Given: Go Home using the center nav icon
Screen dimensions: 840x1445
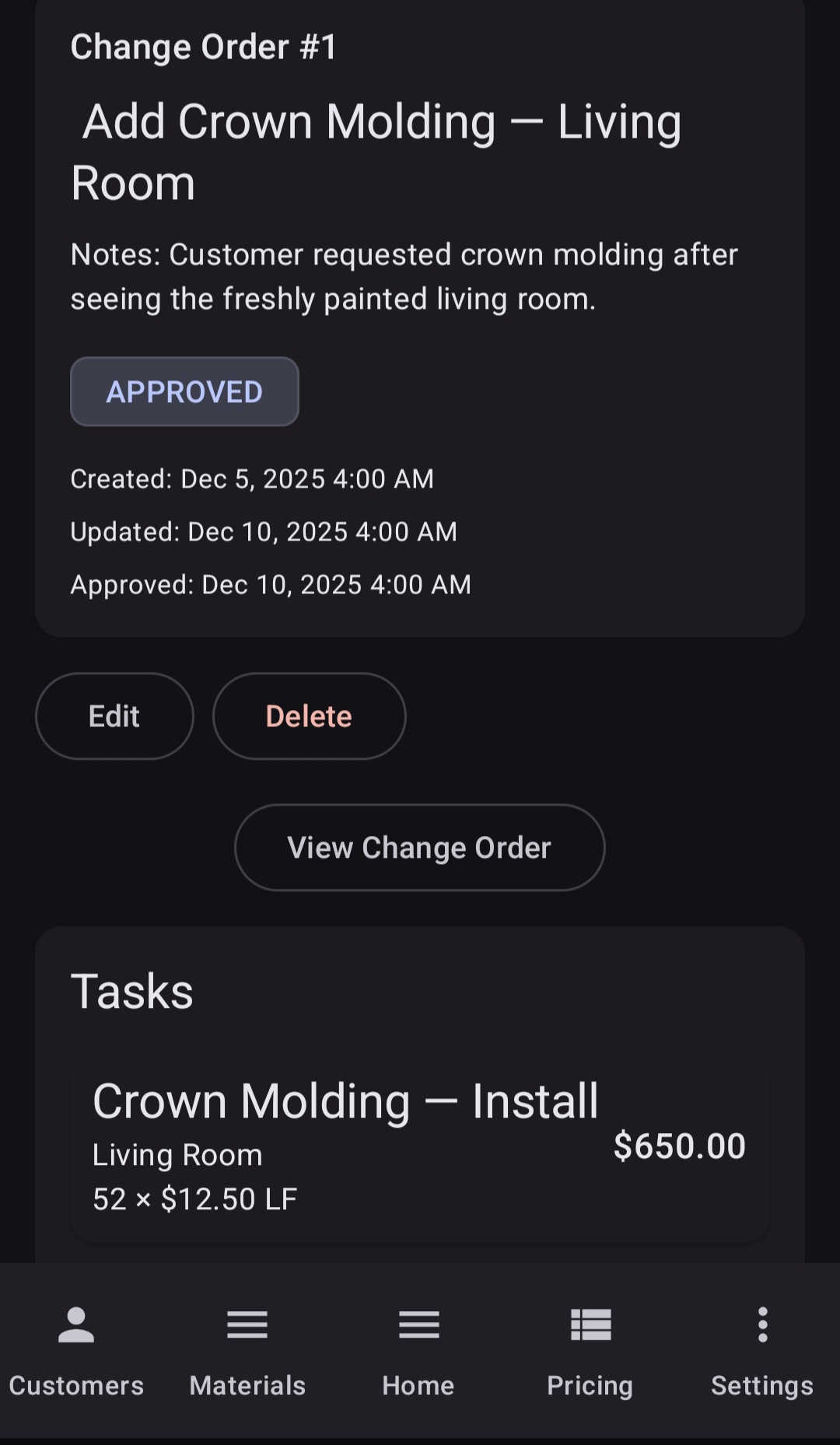Looking at the screenshot, I should point(418,1325).
